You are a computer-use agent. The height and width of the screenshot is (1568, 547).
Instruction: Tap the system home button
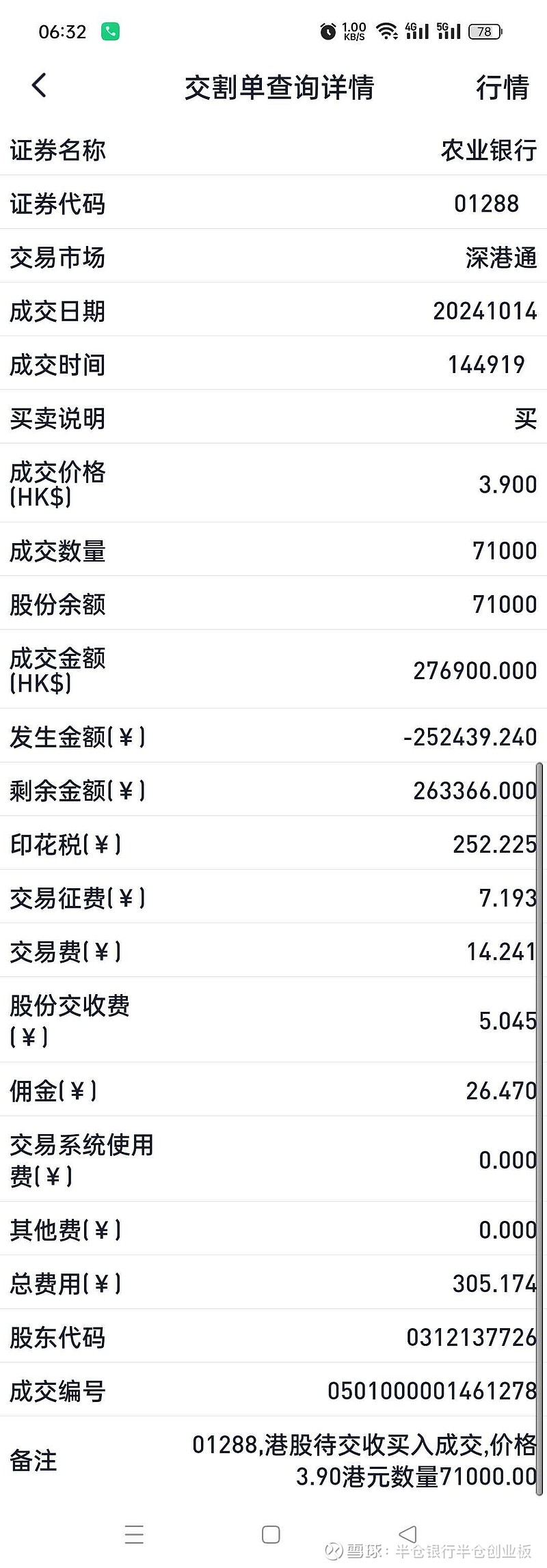pyautogui.click(x=271, y=1535)
